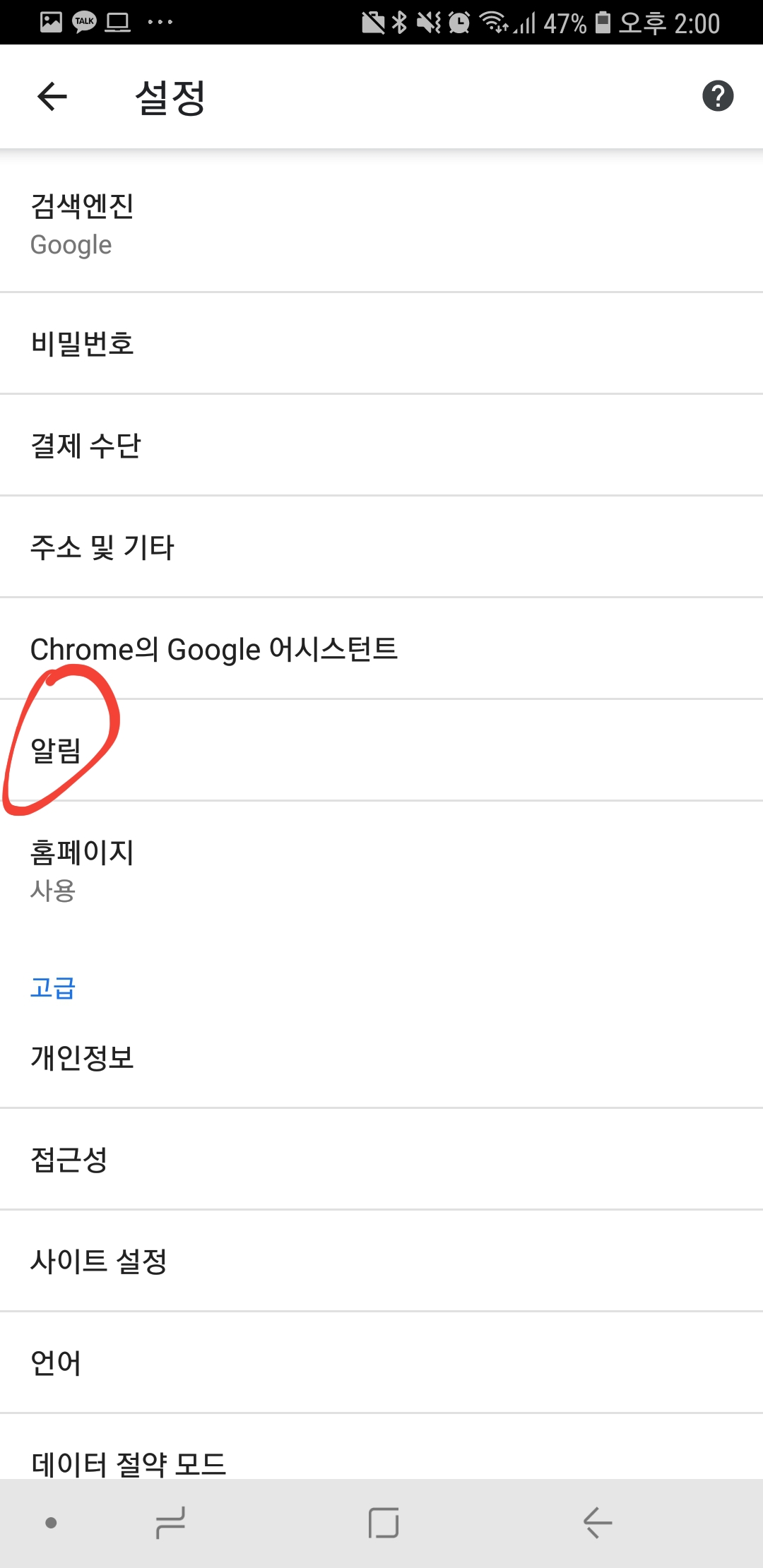763x1568 pixels.
Task: Go back using the app bar arrow
Action: tap(52, 97)
